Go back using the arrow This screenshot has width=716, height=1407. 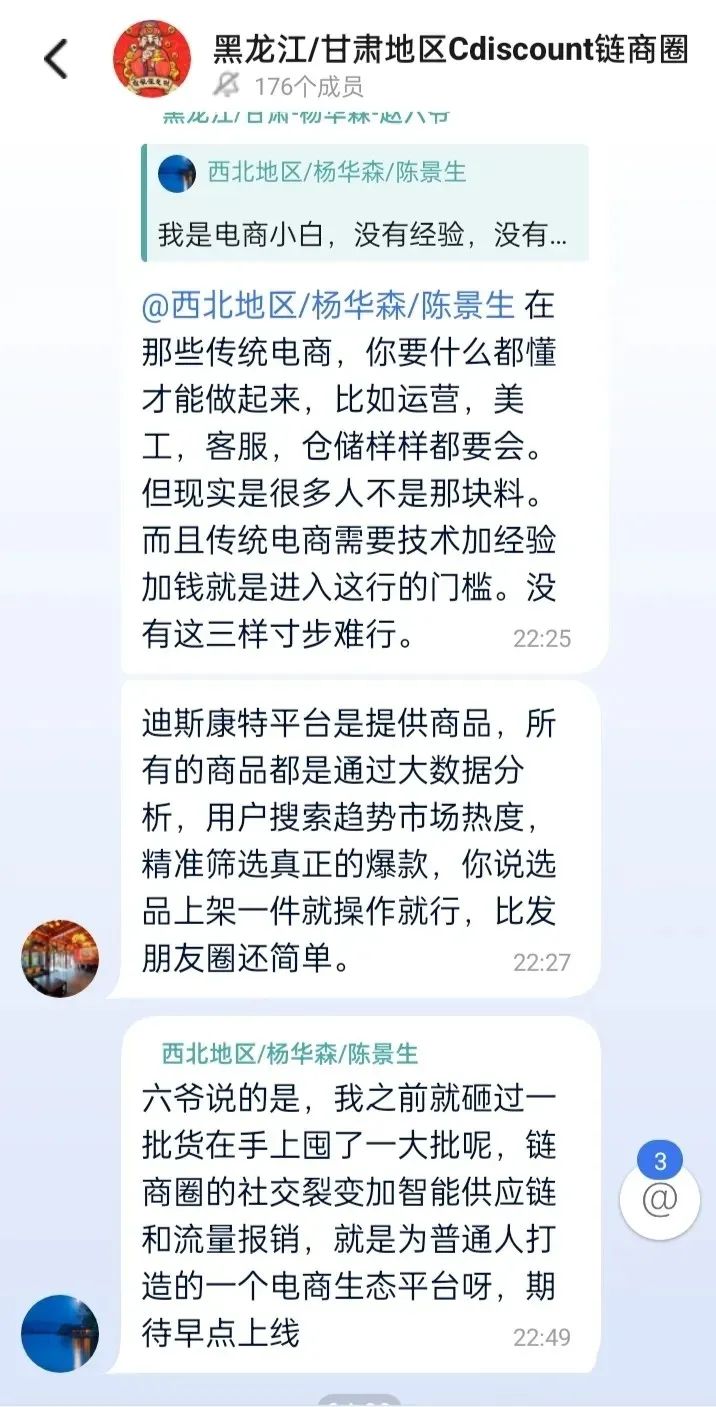click(57, 60)
